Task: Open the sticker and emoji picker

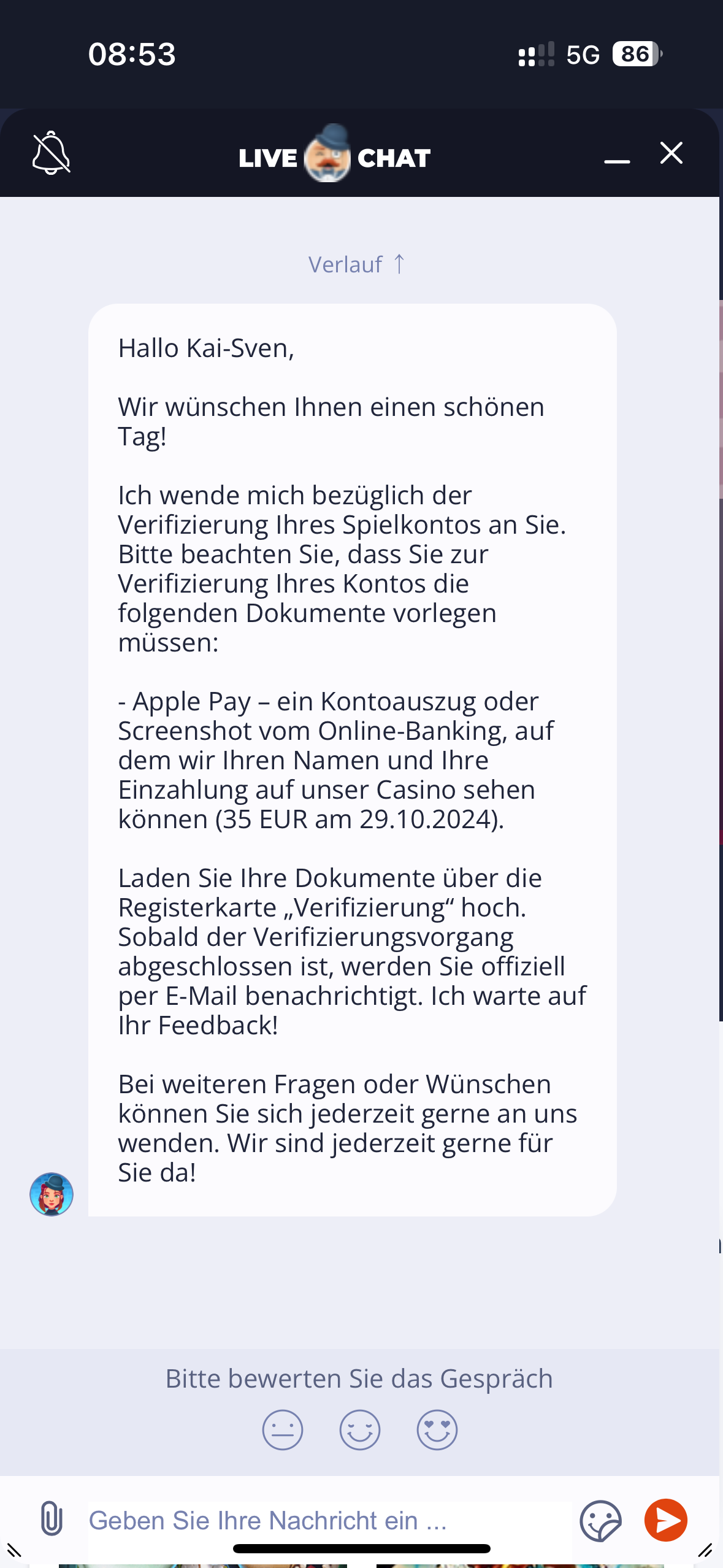Action: click(600, 1520)
